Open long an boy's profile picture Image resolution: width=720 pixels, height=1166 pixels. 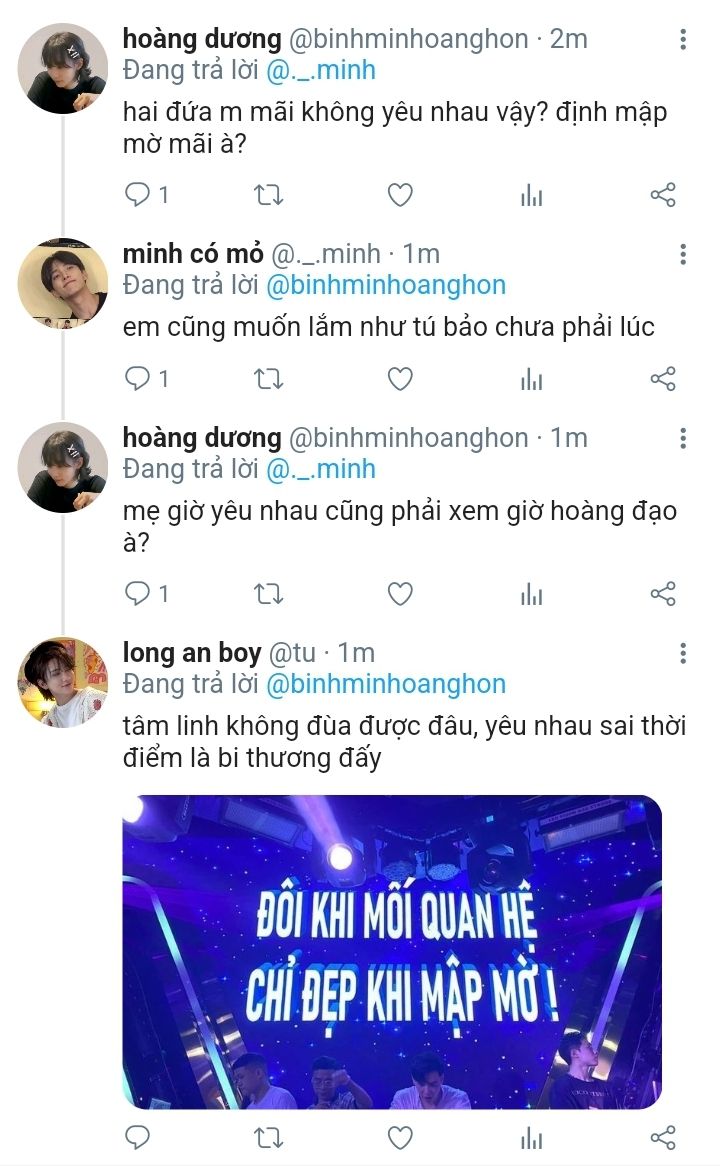pyautogui.click(x=62, y=681)
